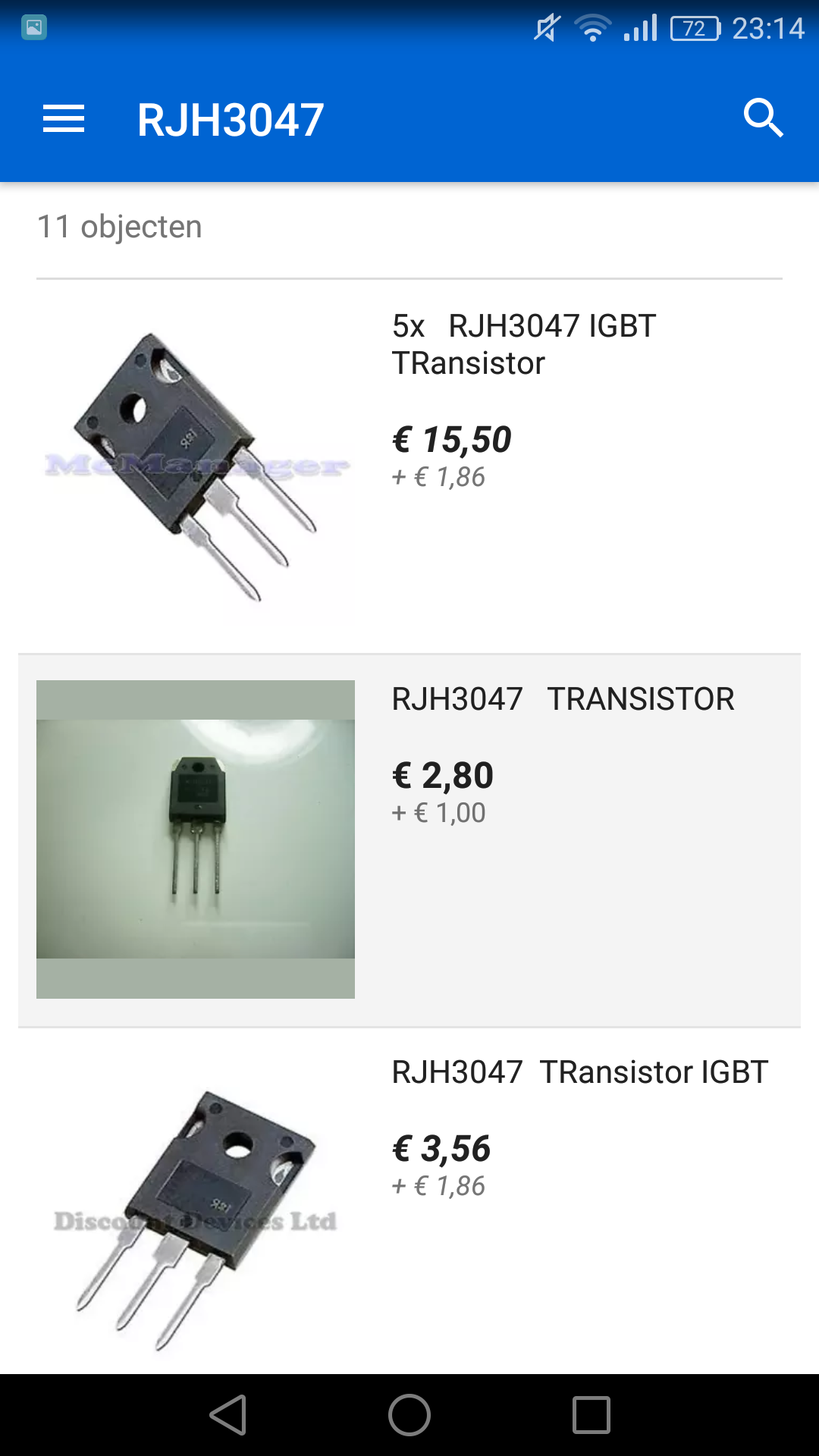This screenshot has height=1456, width=819.
Task: Open the search magnifier icon
Action: (762, 118)
